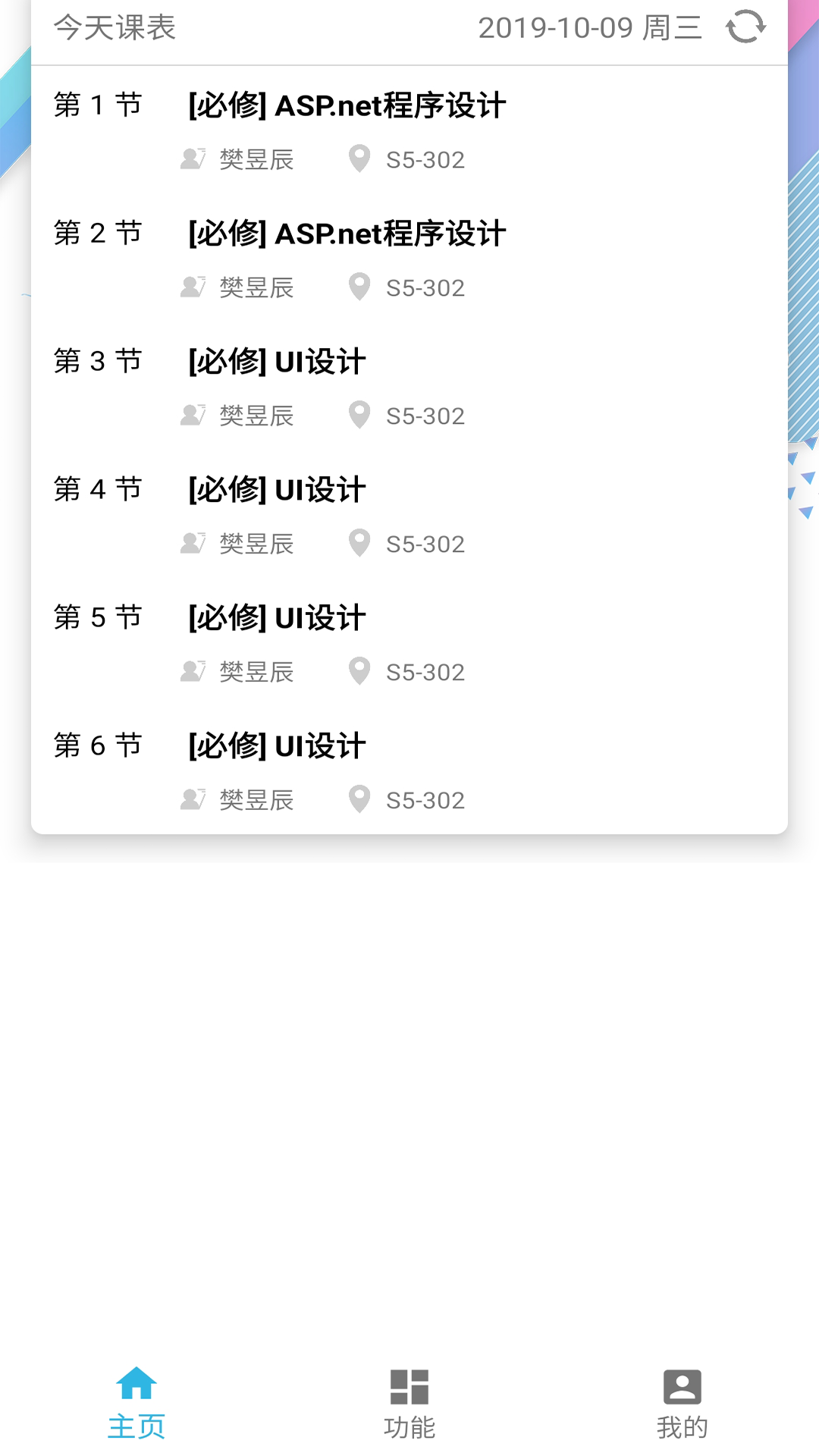The width and height of the screenshot is (819, 1456).
Task: Click the refresh icon to reload today's schedule
Action: [x=747, y=27]
